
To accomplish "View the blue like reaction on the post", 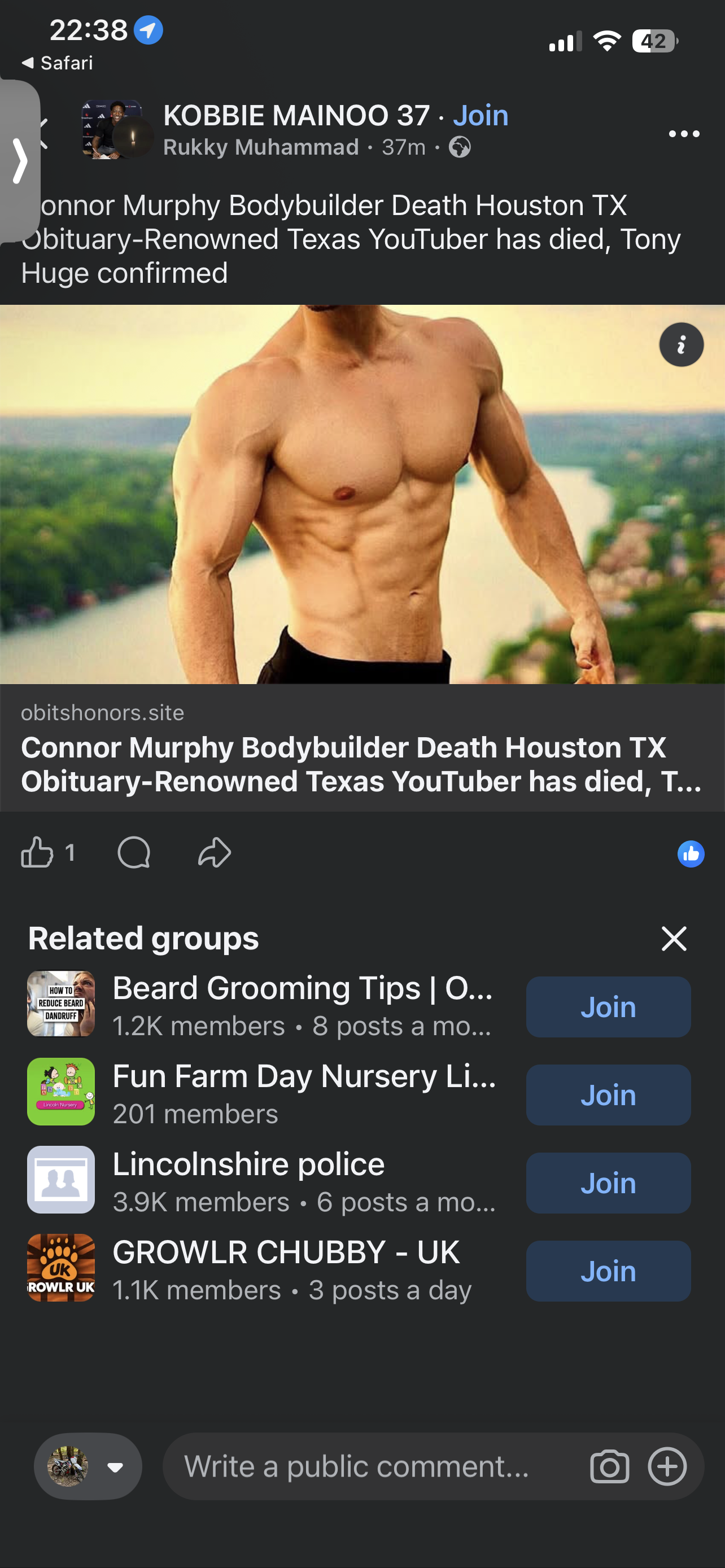I will click(x=691, y=853).
